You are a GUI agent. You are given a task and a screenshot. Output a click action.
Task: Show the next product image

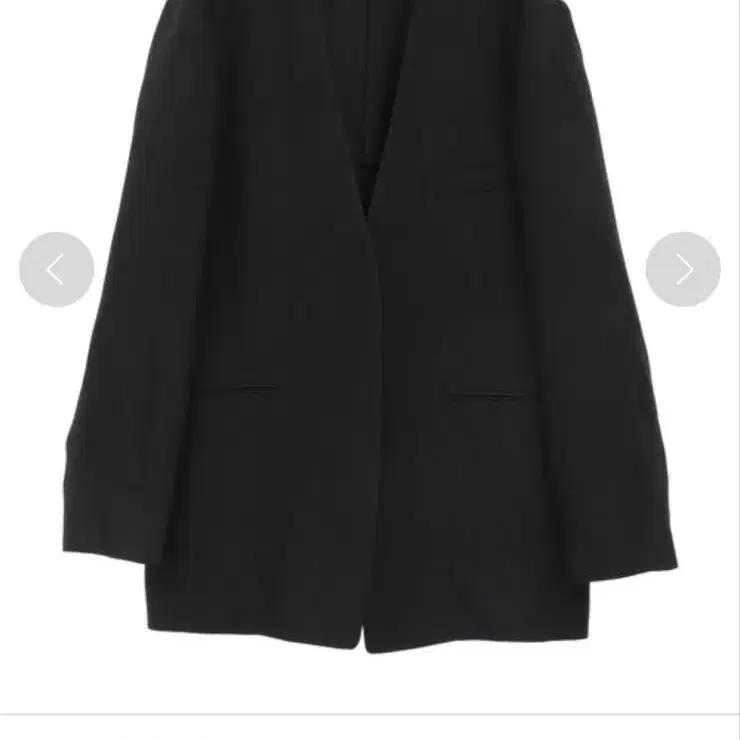tap(683, 269)
